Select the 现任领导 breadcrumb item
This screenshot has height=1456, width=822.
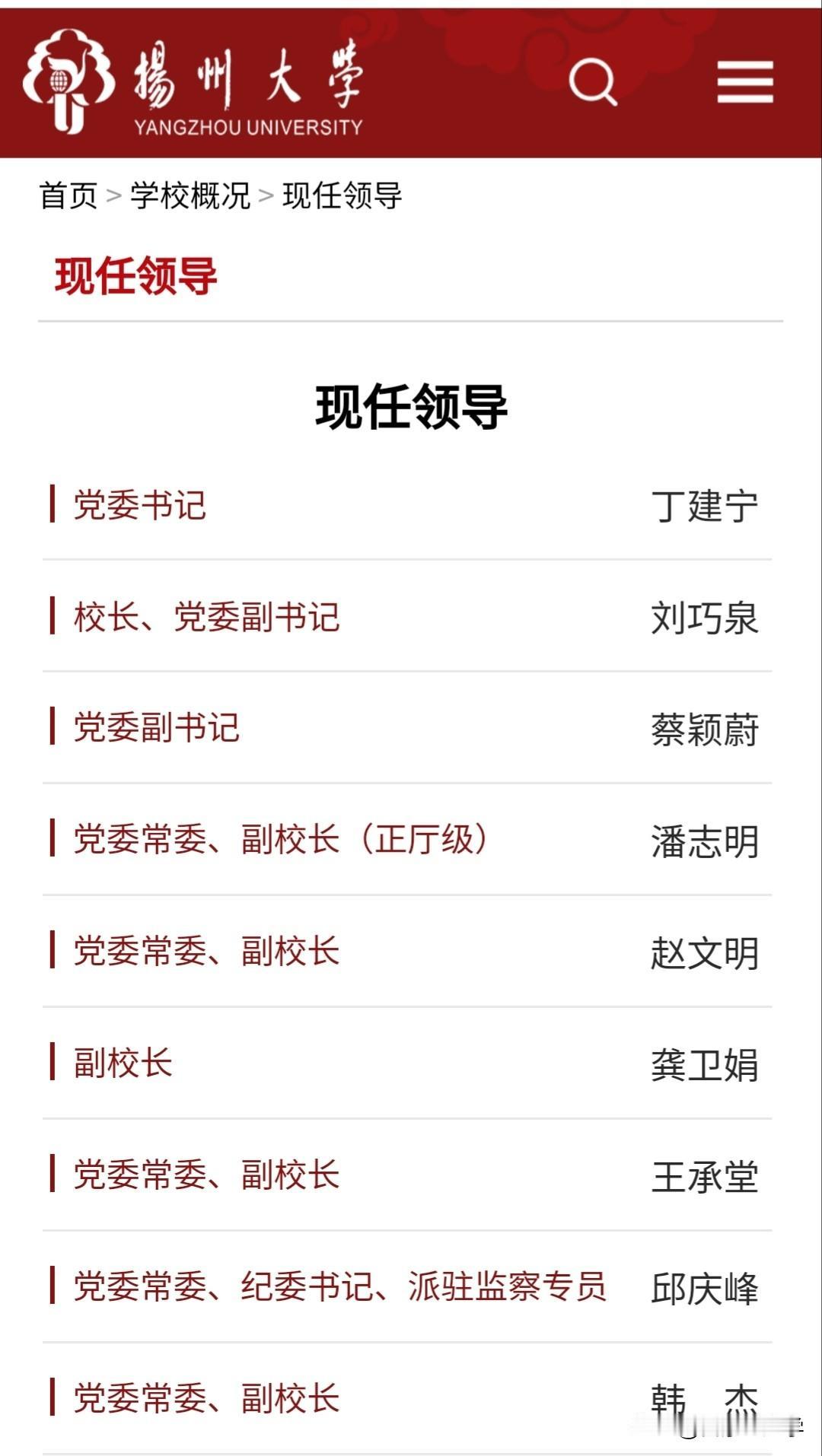[342, 196]
